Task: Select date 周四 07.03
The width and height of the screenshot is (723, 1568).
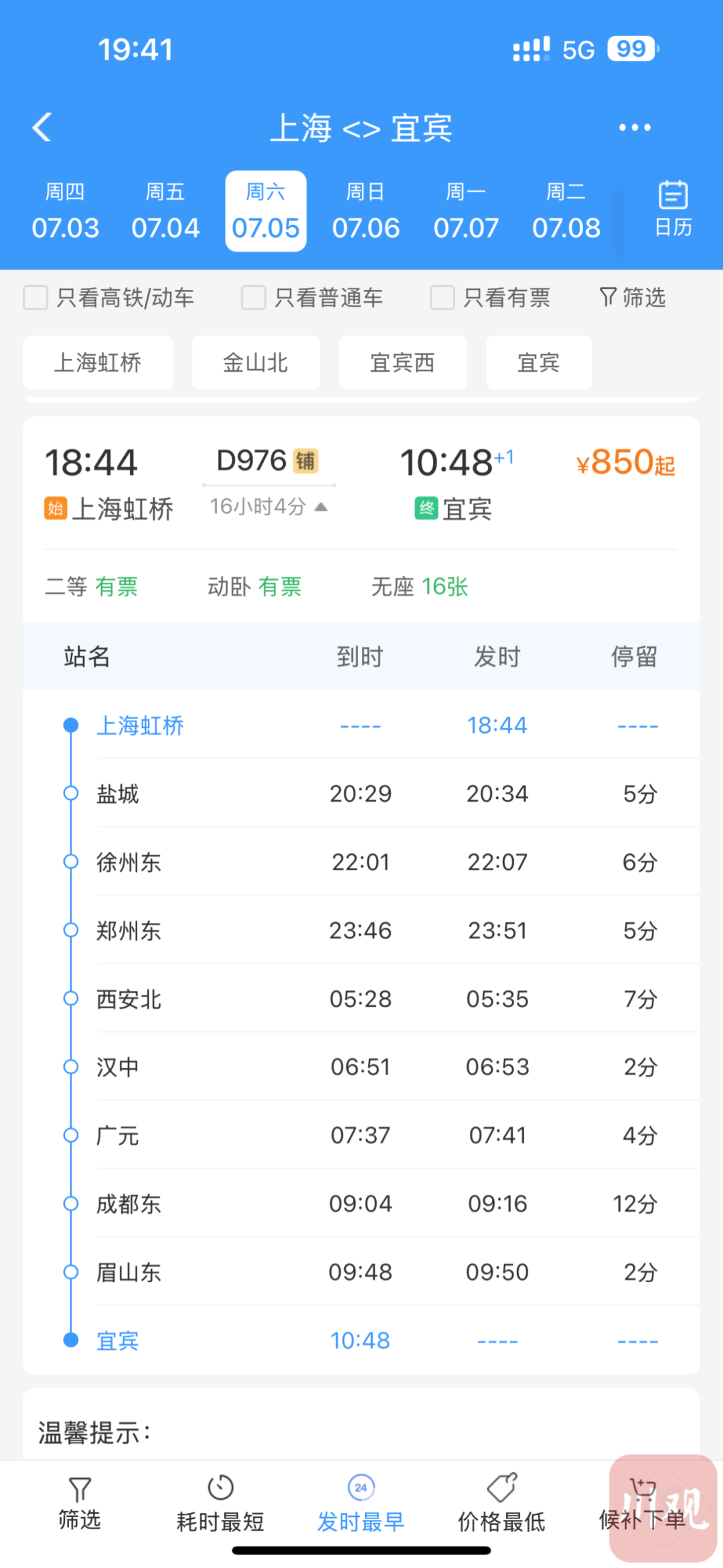Action: pos(65,212)
